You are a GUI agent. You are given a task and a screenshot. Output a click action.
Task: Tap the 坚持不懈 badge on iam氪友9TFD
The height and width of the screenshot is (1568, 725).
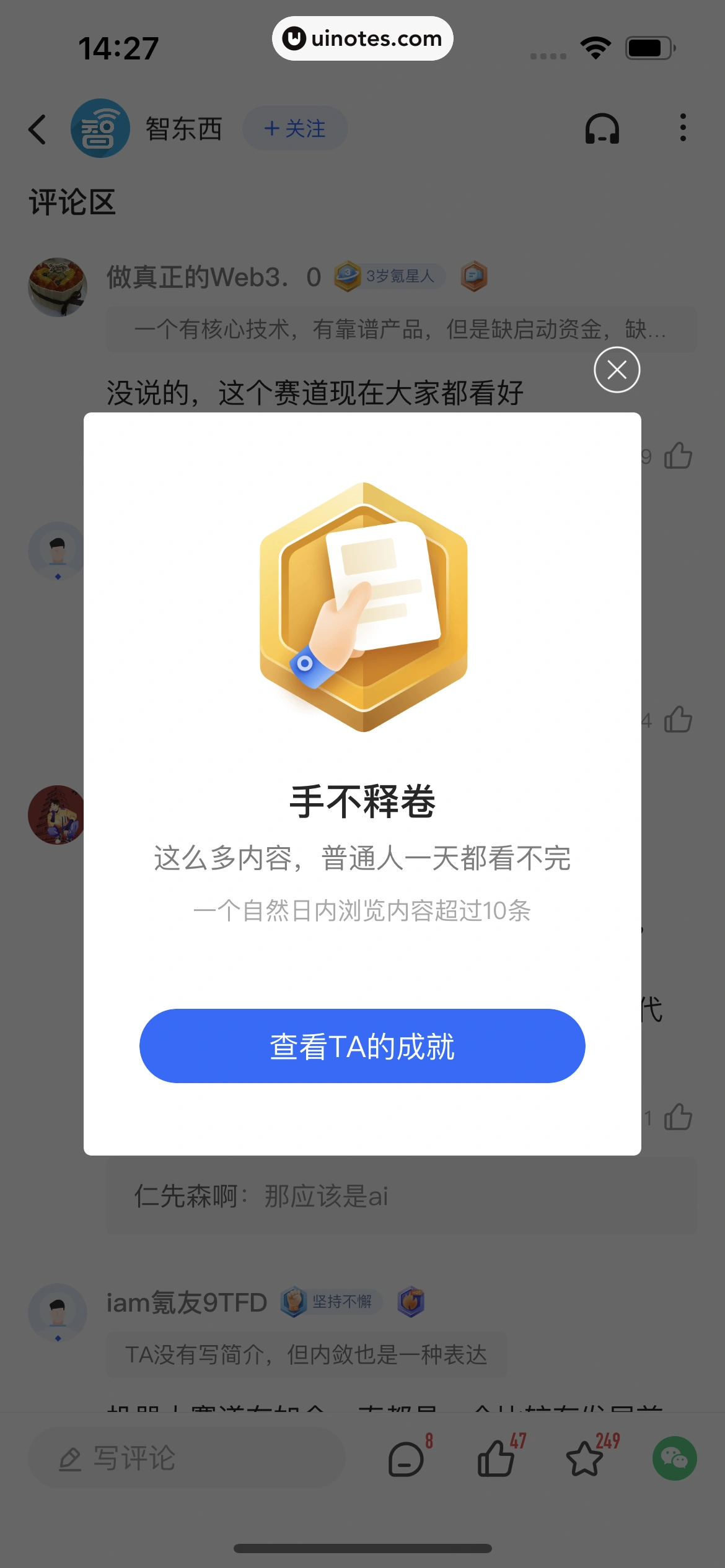(333, 1301)
